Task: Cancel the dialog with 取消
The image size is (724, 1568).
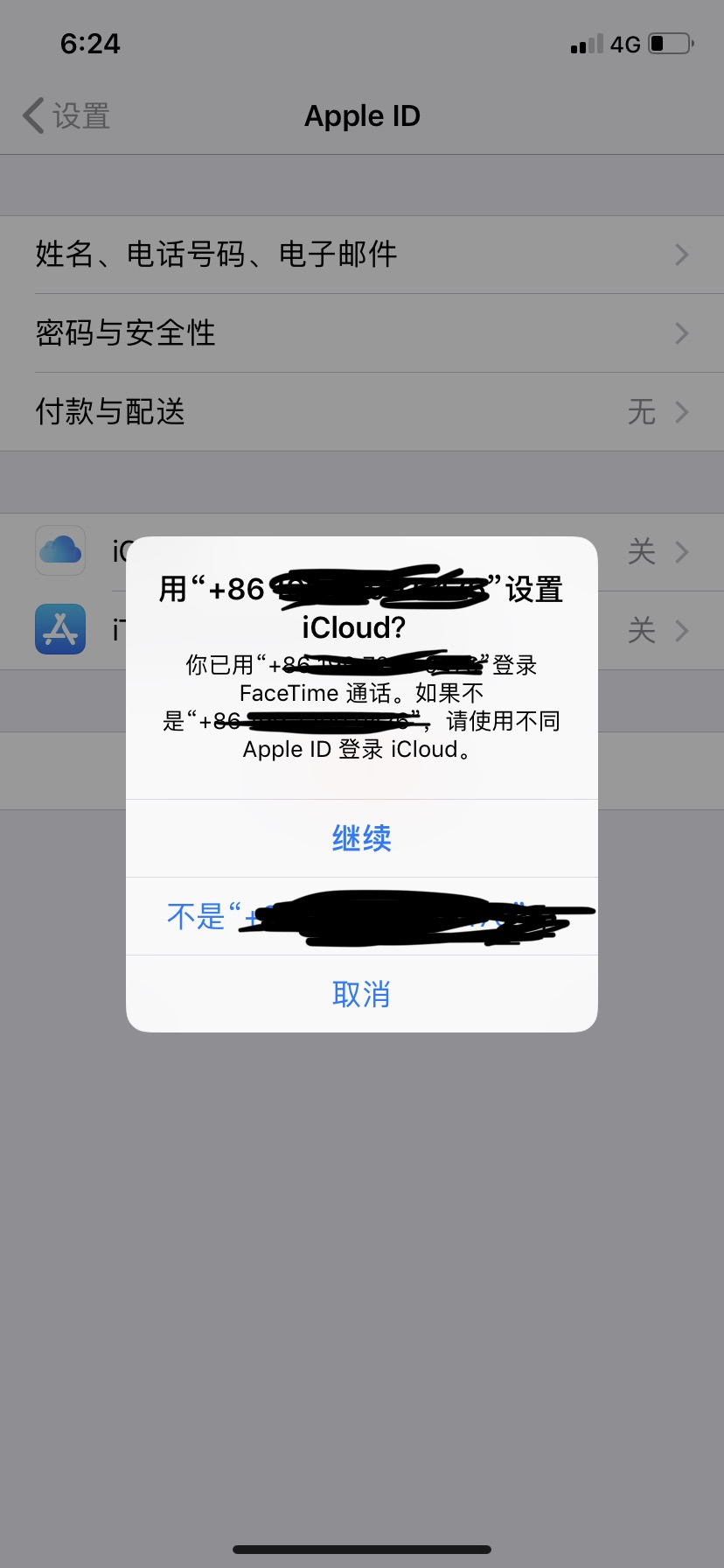Action: click(361, 994)
